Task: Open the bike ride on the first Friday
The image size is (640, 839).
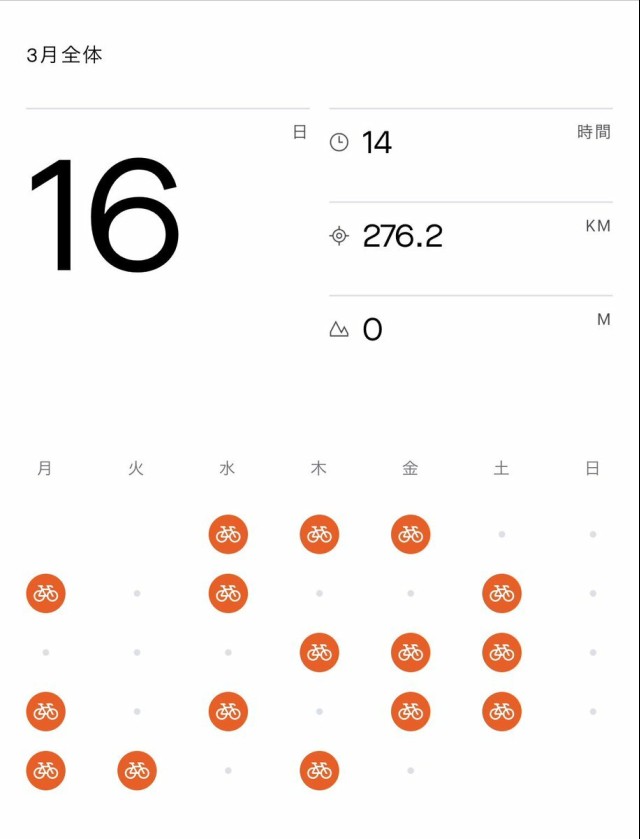Action: [410, 534]
